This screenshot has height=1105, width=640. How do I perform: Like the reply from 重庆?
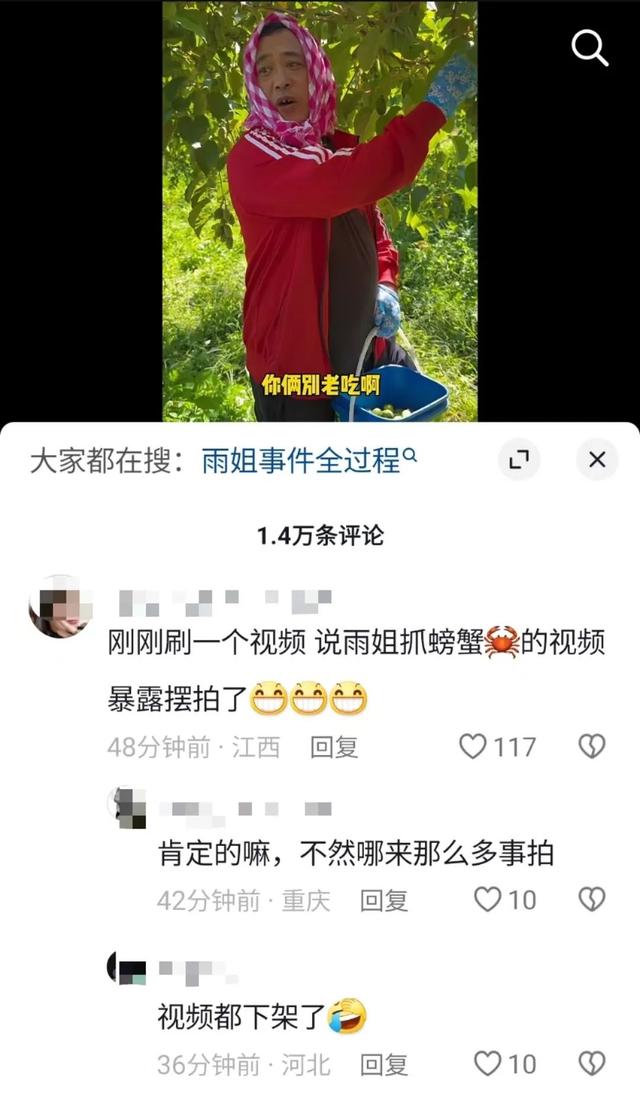488,900
